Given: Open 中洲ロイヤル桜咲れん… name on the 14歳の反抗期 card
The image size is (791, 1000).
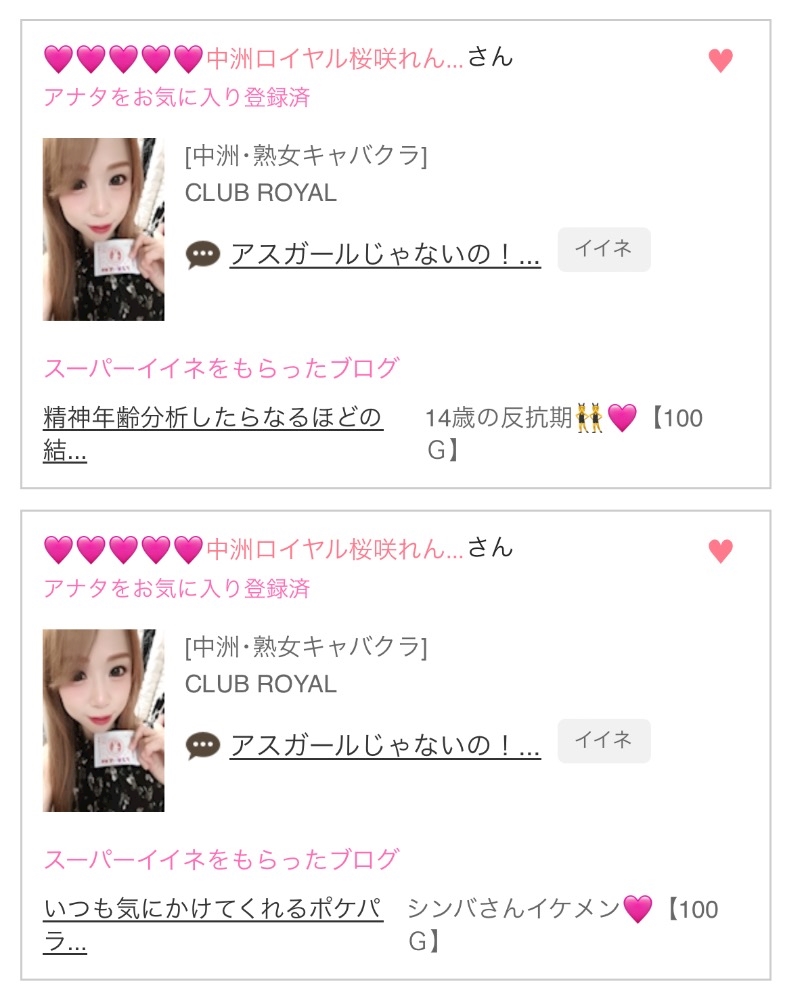Looking at the screenshot, I should 335,58.
